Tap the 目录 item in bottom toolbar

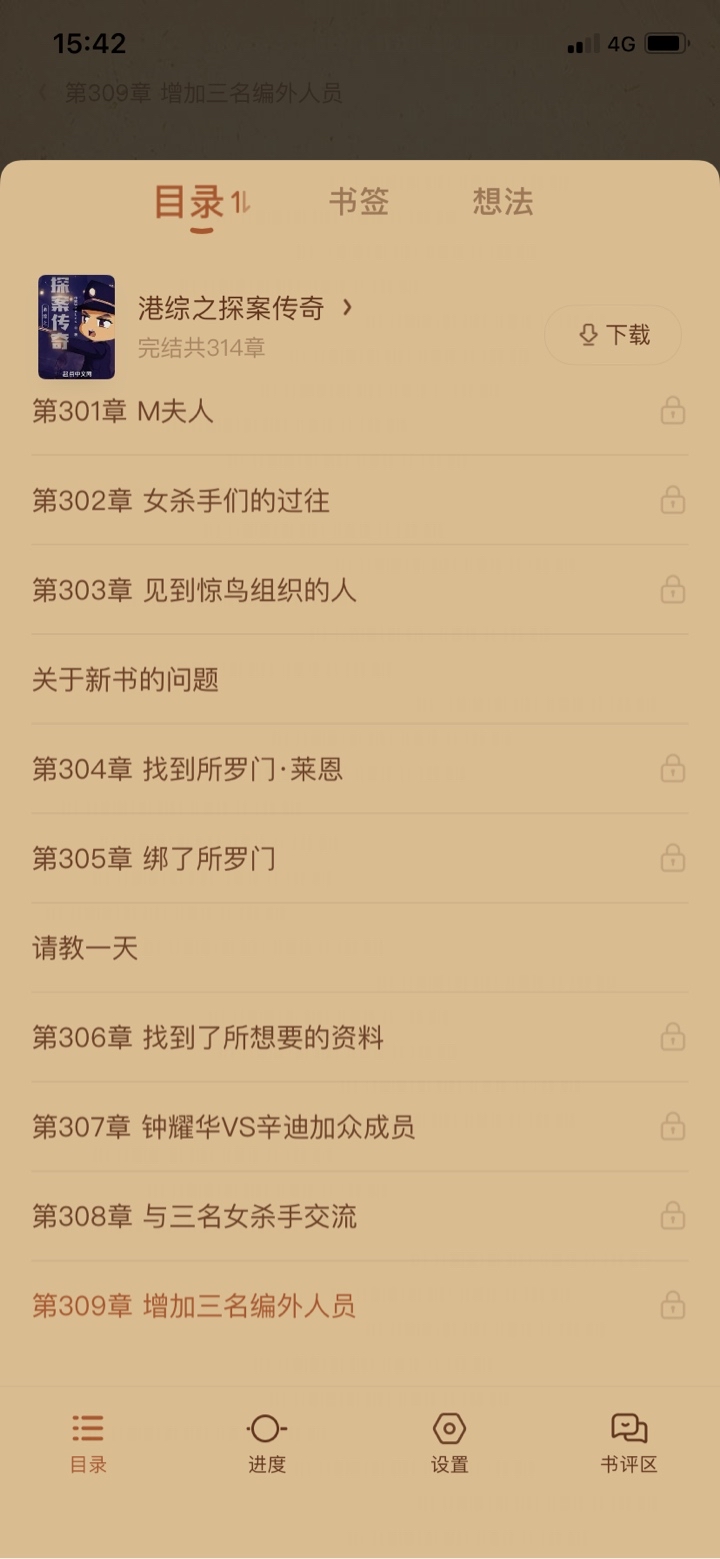(88, 1442)
